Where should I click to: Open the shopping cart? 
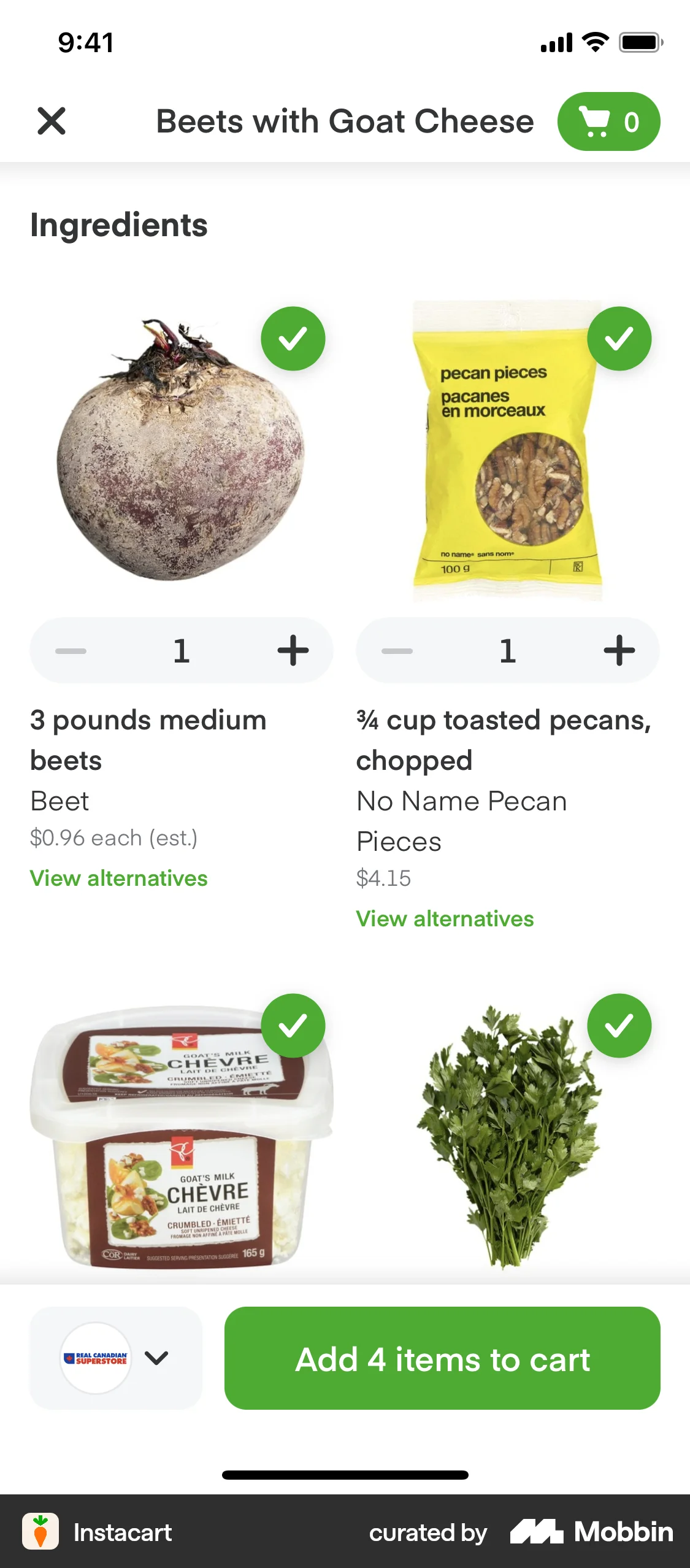(x=608, y=121)
